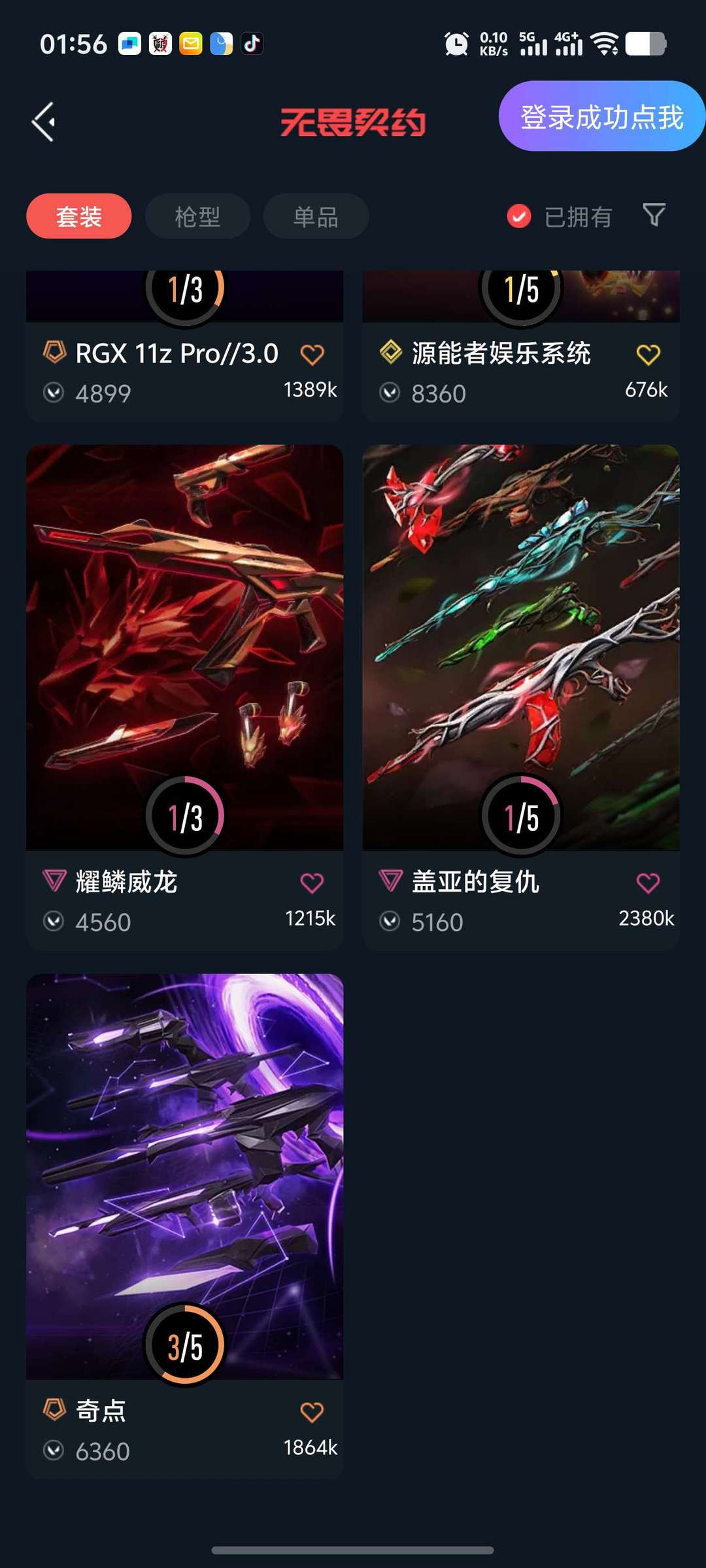Tap the heart icon on 盖亚的复仇
The width and height of the screenshot is (706, 1568).
[648, 883]
